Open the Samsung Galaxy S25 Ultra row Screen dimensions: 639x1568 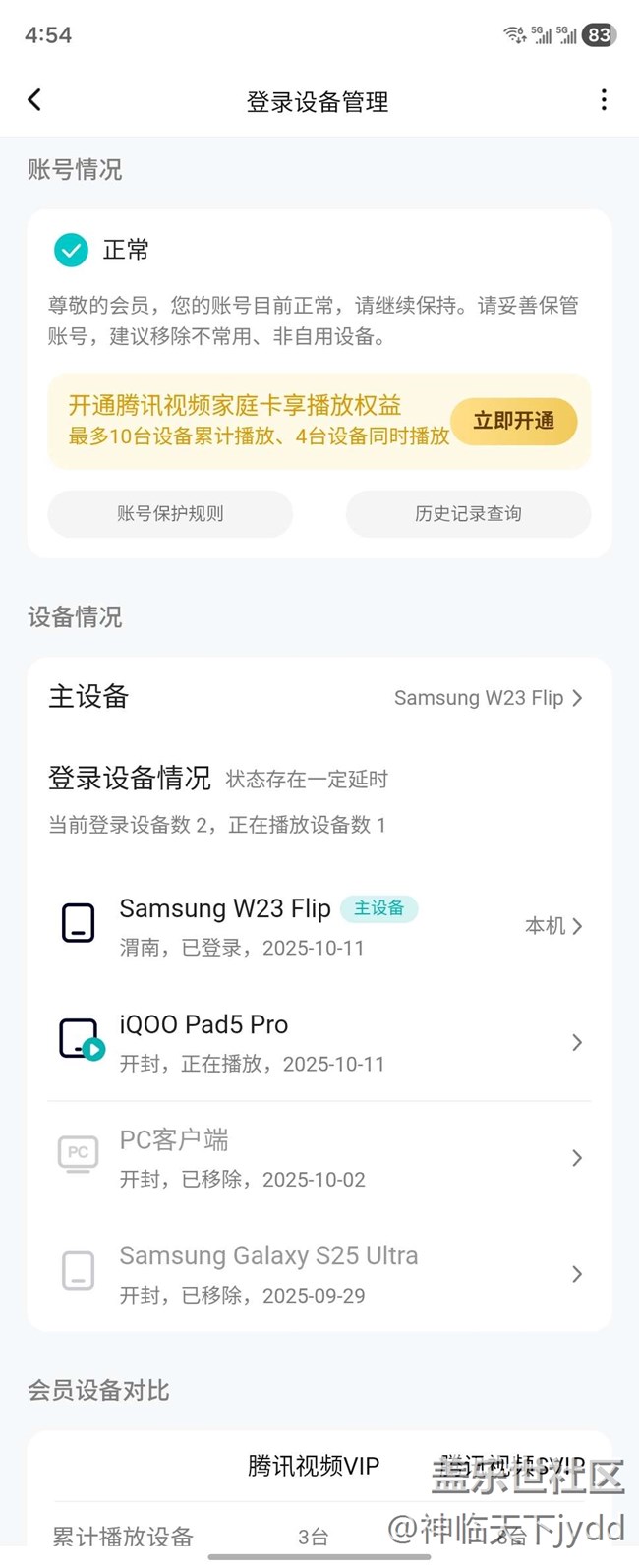point(319,1274)
